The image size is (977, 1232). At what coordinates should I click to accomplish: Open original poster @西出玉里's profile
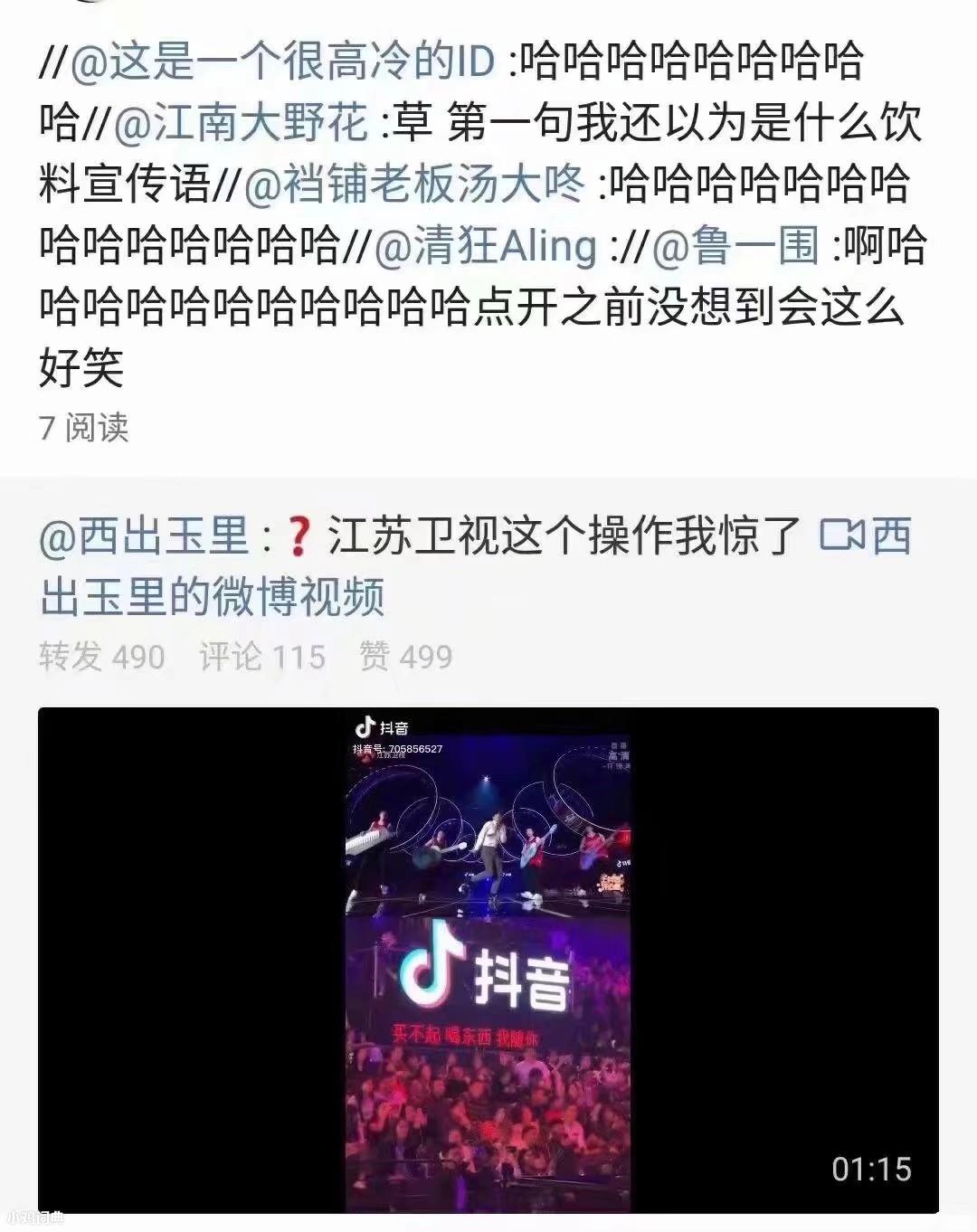pyautogui.click(x=144, y=535)
